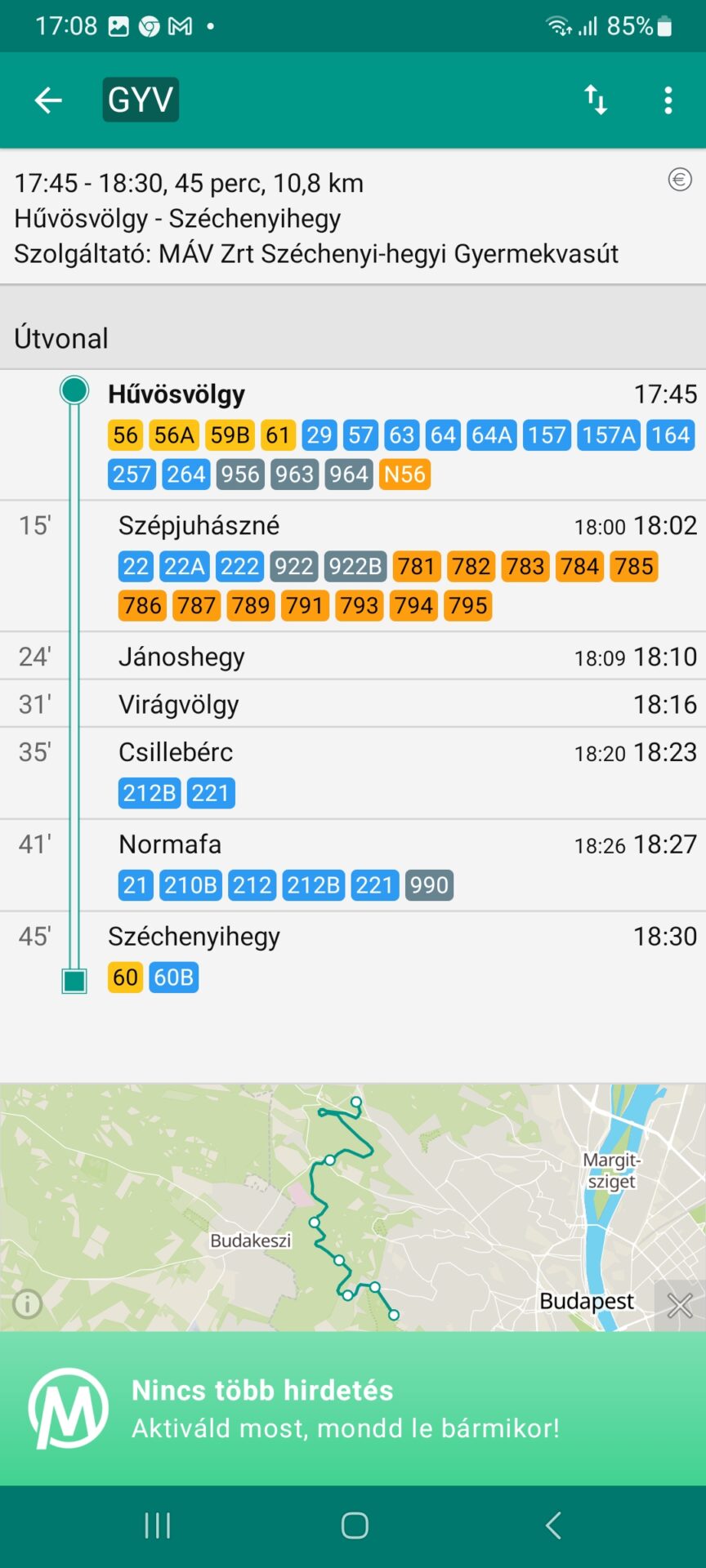The height and width of the screenshot is (1568, 706).
Task: Reverse route direction with the swap arrows
Action: pyautogui.click(x=596, y=100)
